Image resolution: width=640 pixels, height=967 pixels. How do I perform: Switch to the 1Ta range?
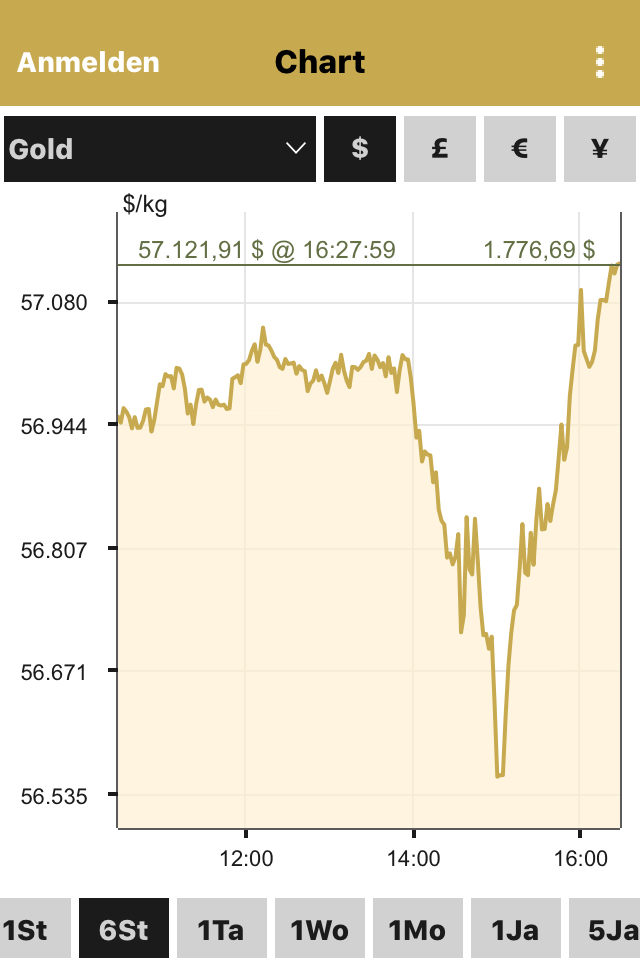[222, 930]
